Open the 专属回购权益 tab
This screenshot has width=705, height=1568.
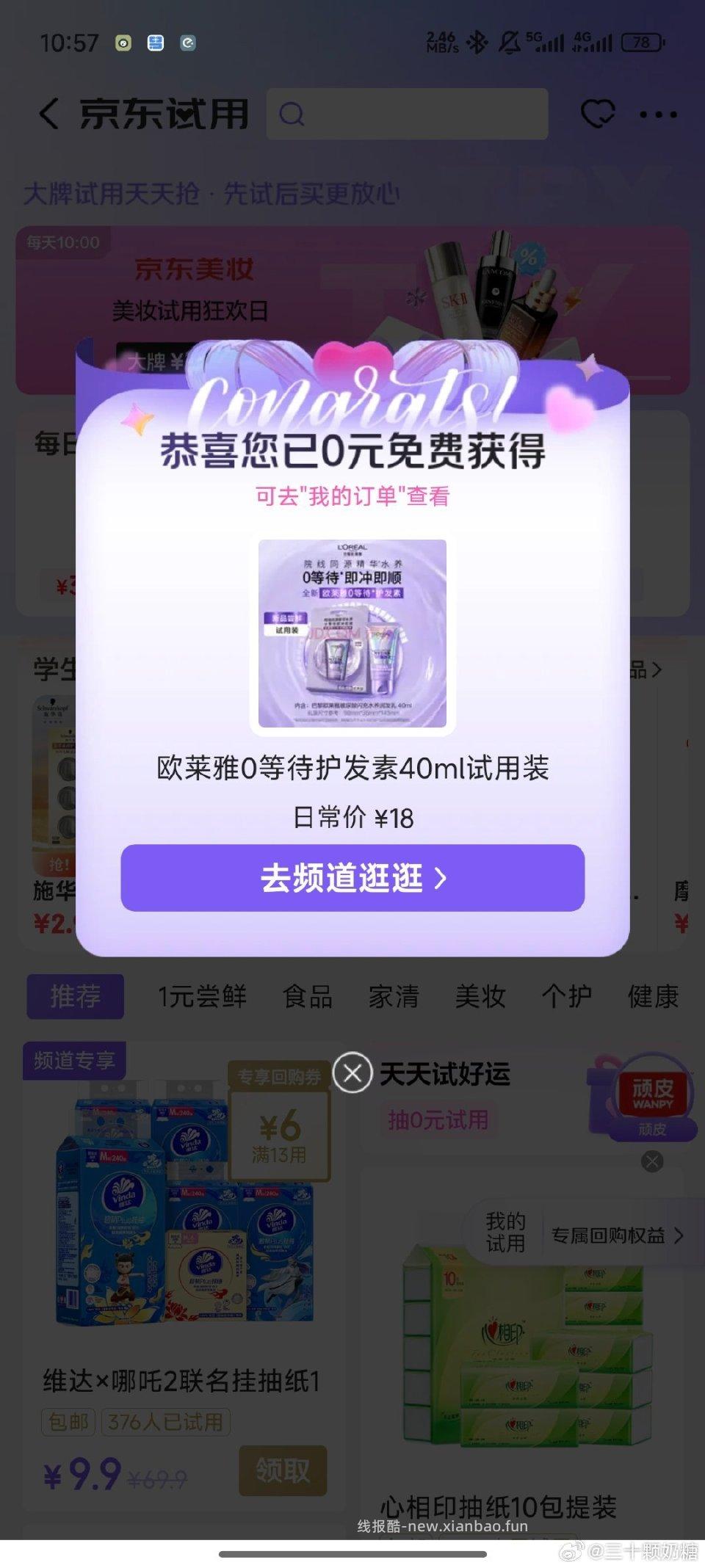tap(608, 1235)
